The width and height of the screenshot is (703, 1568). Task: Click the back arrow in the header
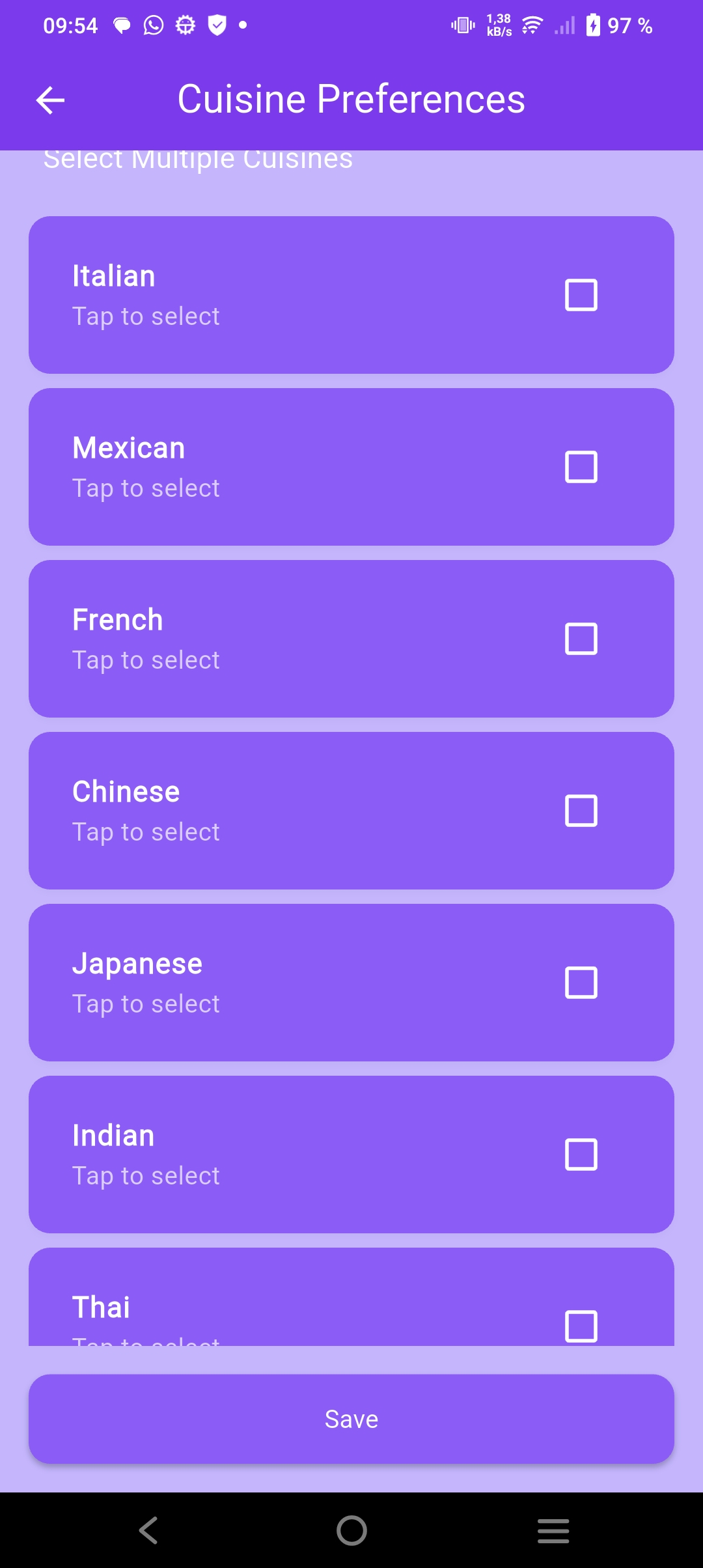click(49, 99)
